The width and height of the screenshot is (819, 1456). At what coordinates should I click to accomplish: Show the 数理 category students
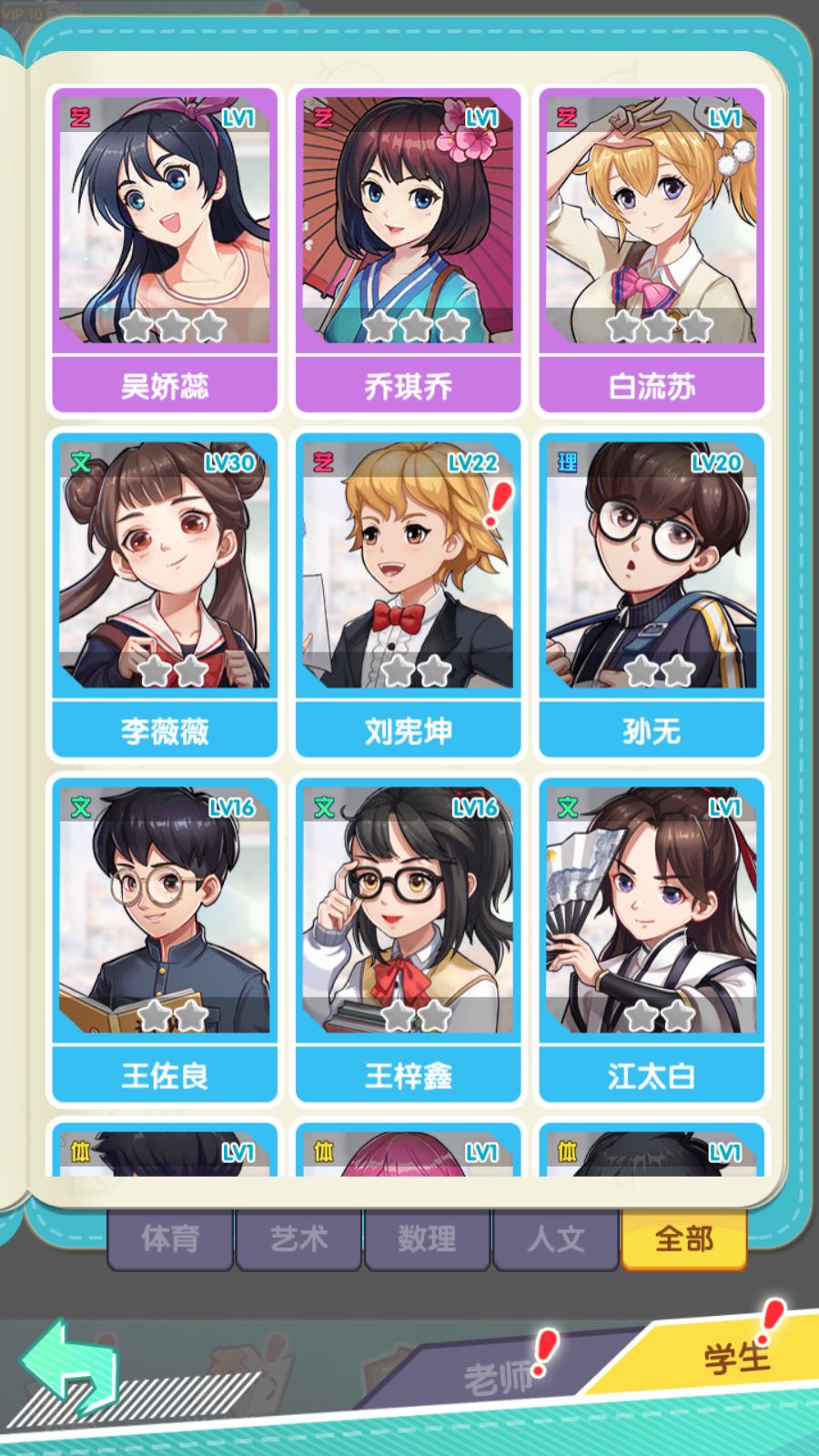[427, 1239]
